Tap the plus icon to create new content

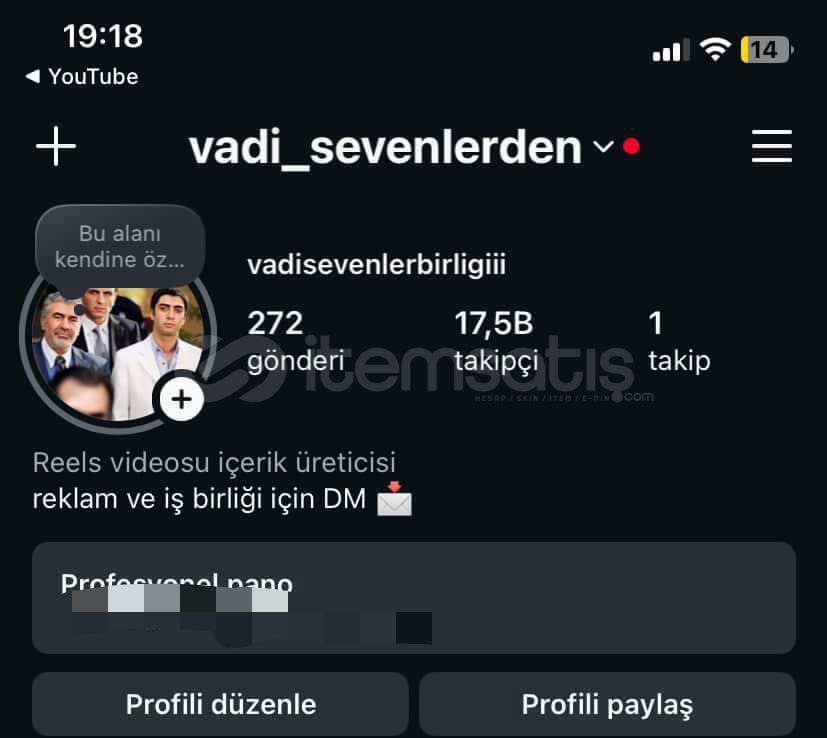pyautogui.click(x=56, y=147)
